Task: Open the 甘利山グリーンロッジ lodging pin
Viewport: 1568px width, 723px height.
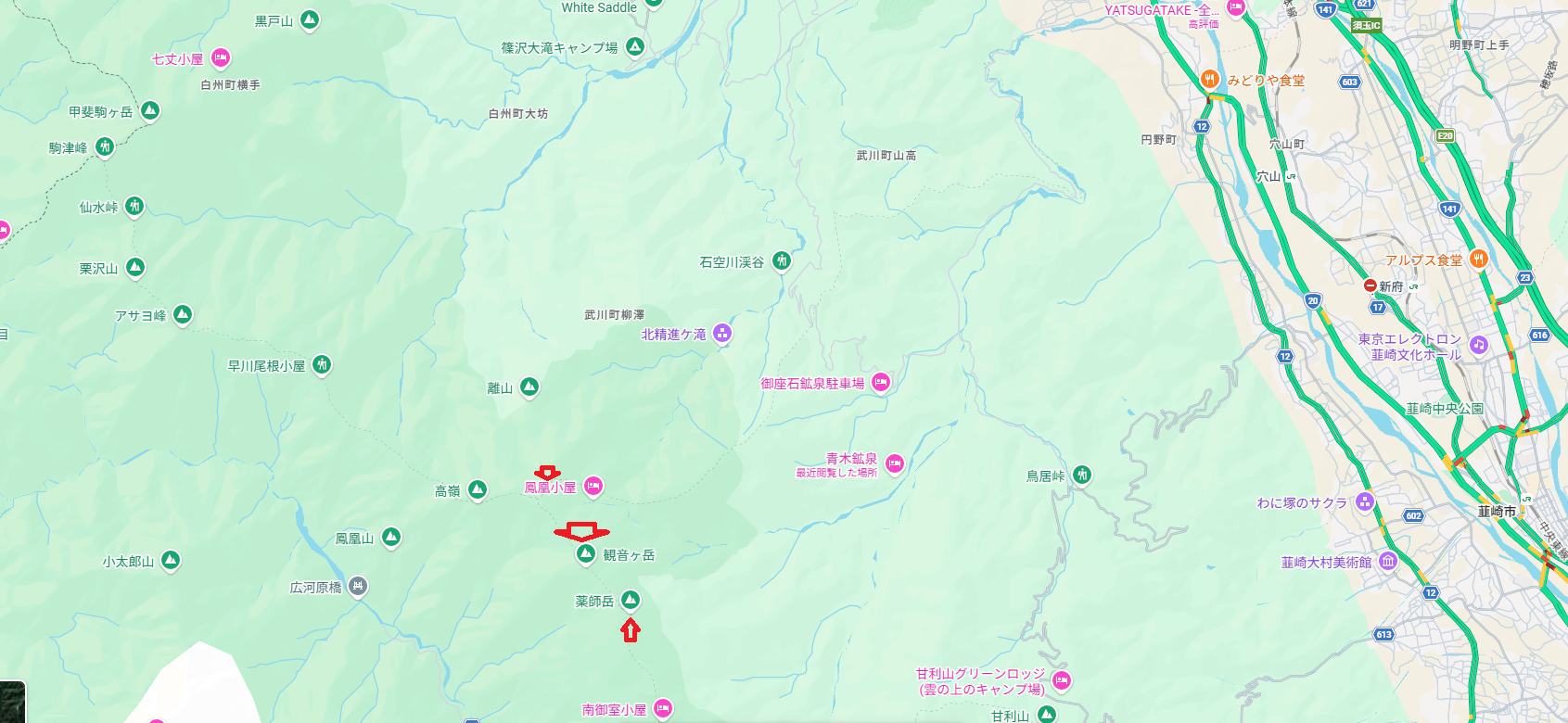Action: [1061, 681]
